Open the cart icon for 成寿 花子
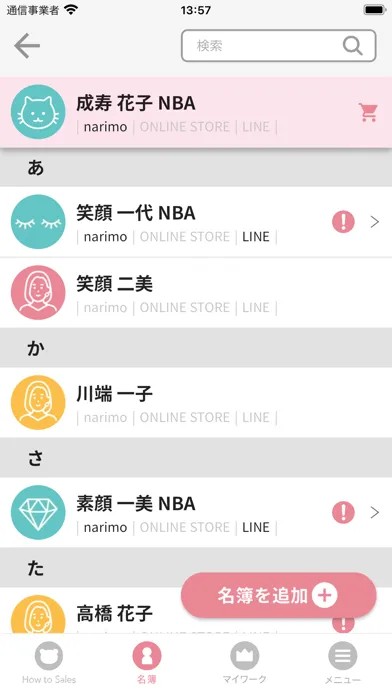This screenshot has height=696, width=392. pyautogui.click(x=368, y=112)
